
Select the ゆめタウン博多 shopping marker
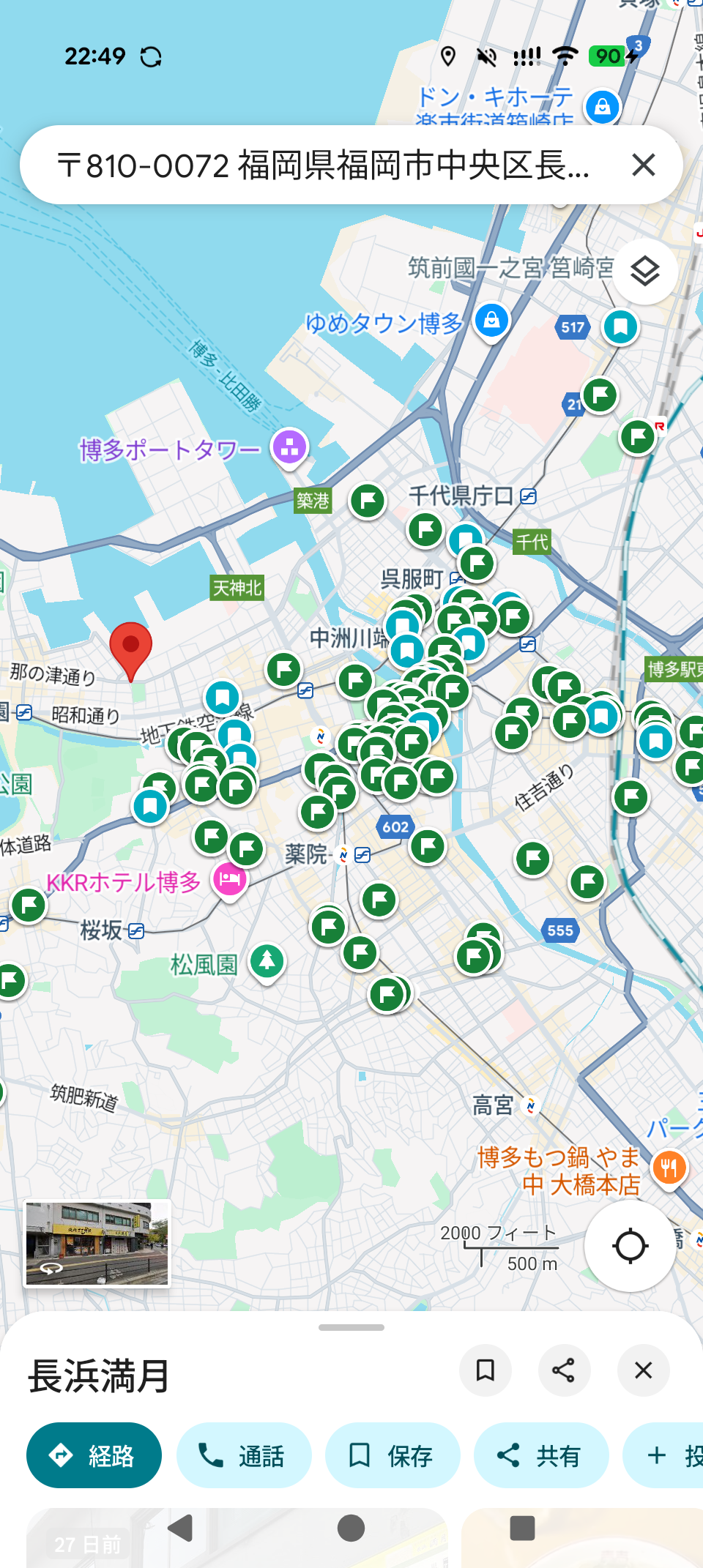pos(491,321)
